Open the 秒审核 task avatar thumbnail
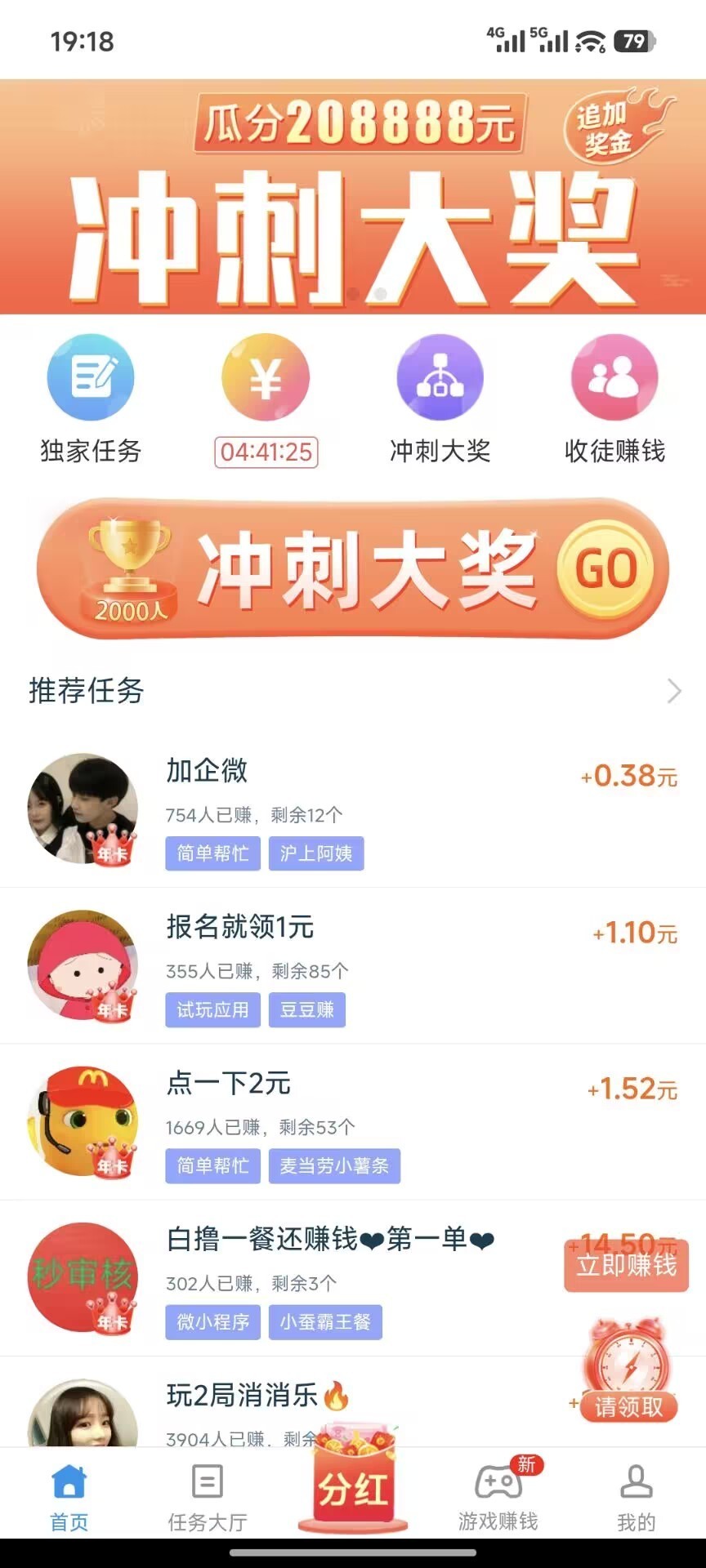This screenshot has width=706, height=1568. [x=83, y=1278]
